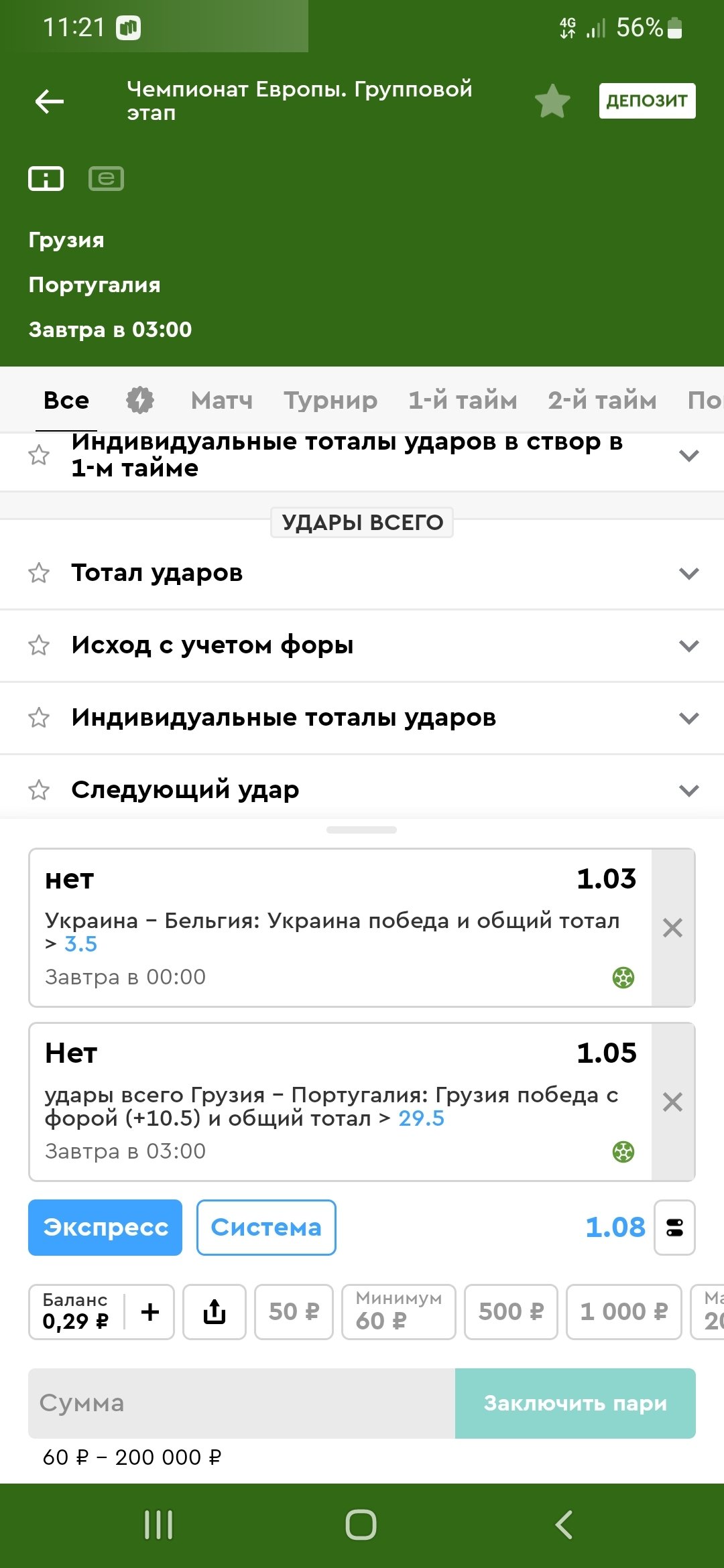The image size is (724, 1568).
Task: Share the bet slip
Action: 215,1312
